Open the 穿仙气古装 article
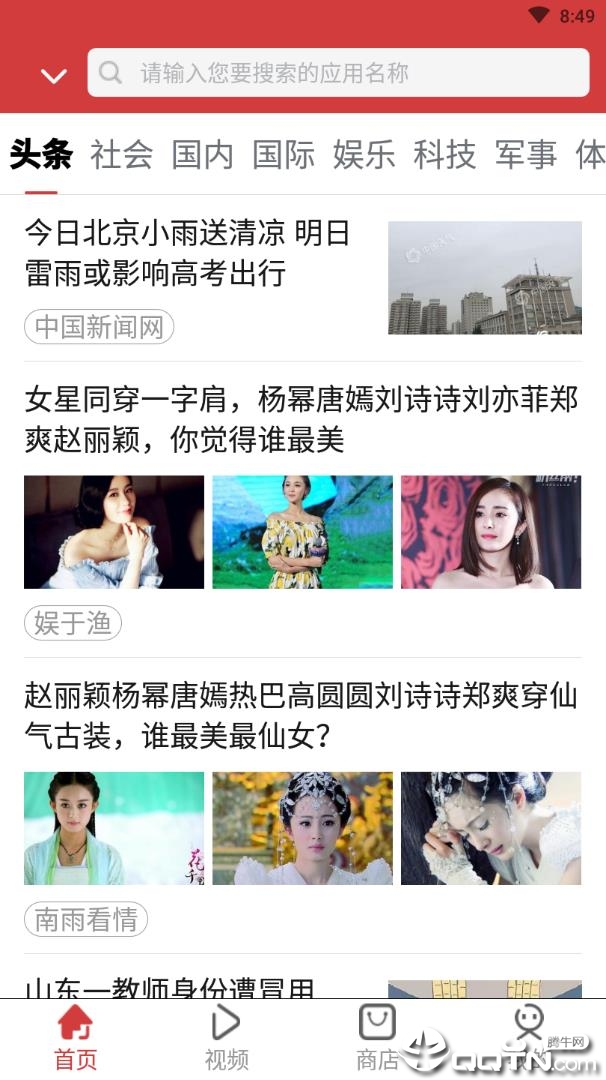 coord(300,716)
